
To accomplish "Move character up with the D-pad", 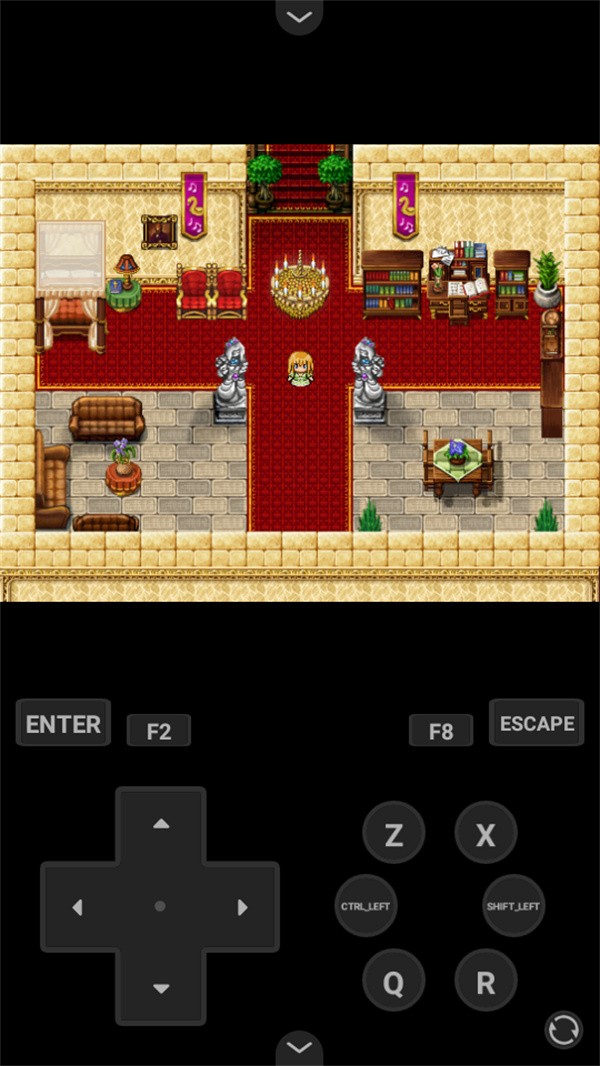I will [x=160, y=826].
